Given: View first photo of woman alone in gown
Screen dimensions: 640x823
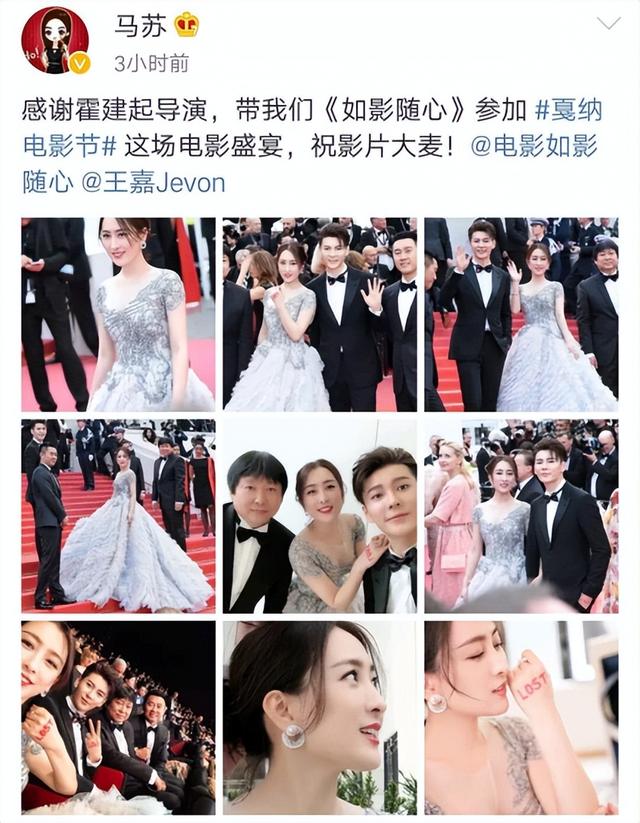Looking at the screenshot, I should coord(118,314).
